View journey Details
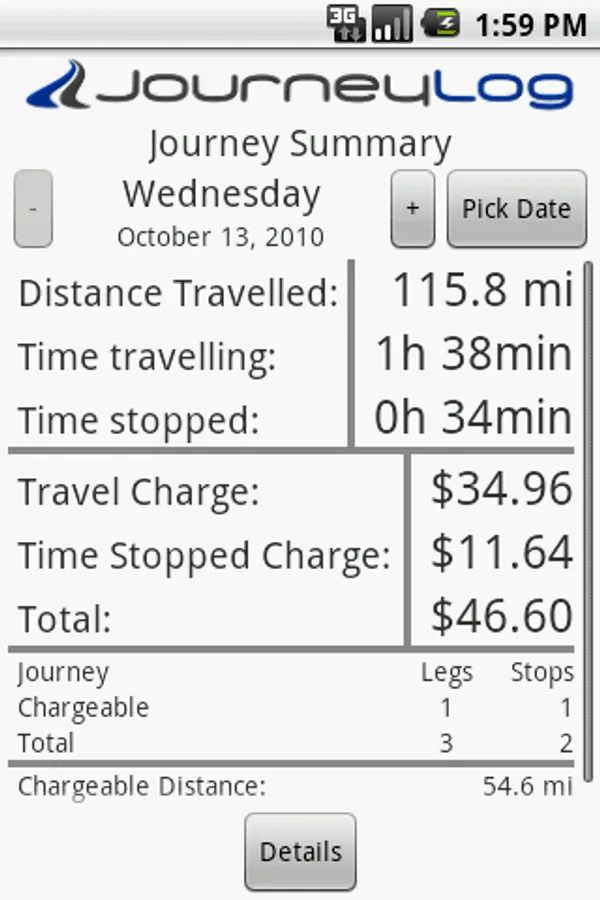 tap(300, 852)
